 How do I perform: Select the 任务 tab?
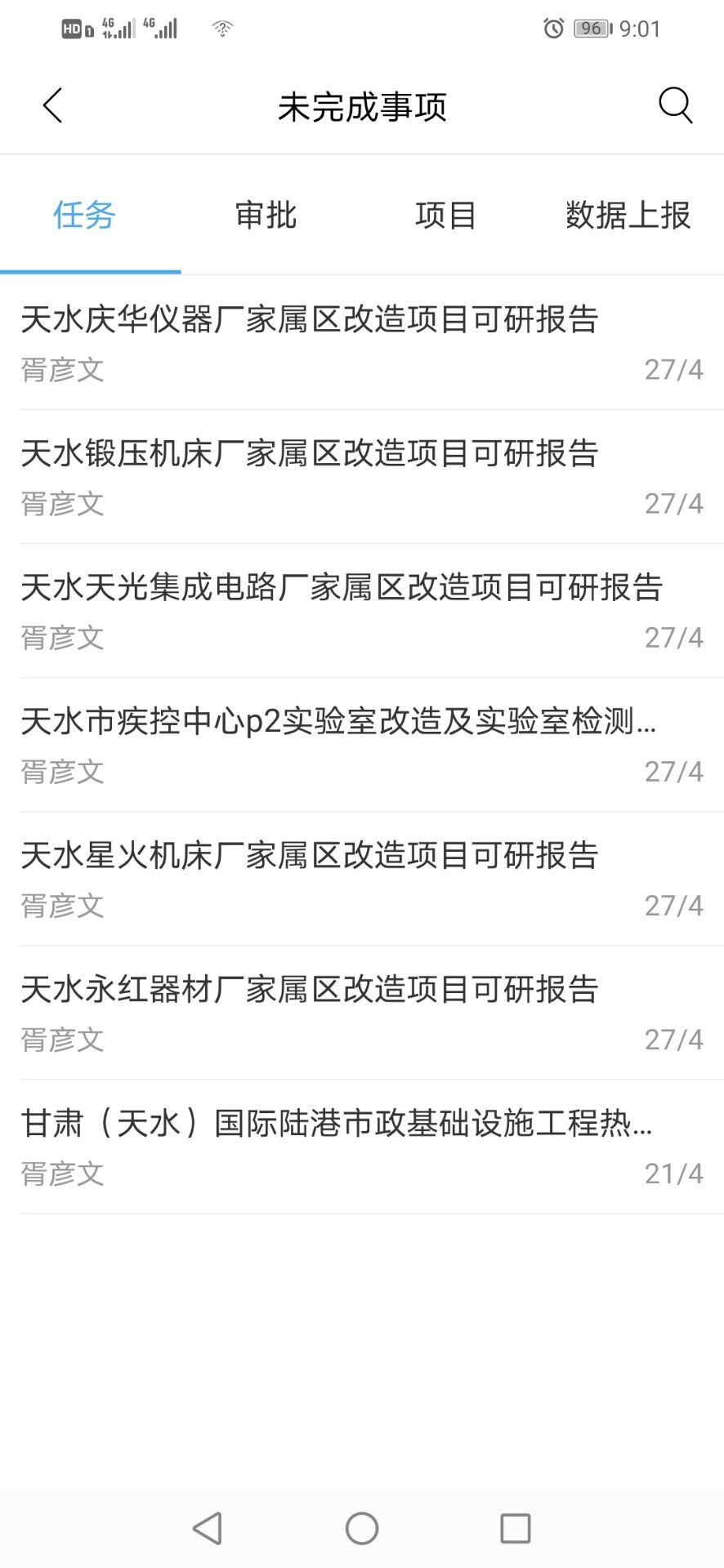[x=85, y=216]
